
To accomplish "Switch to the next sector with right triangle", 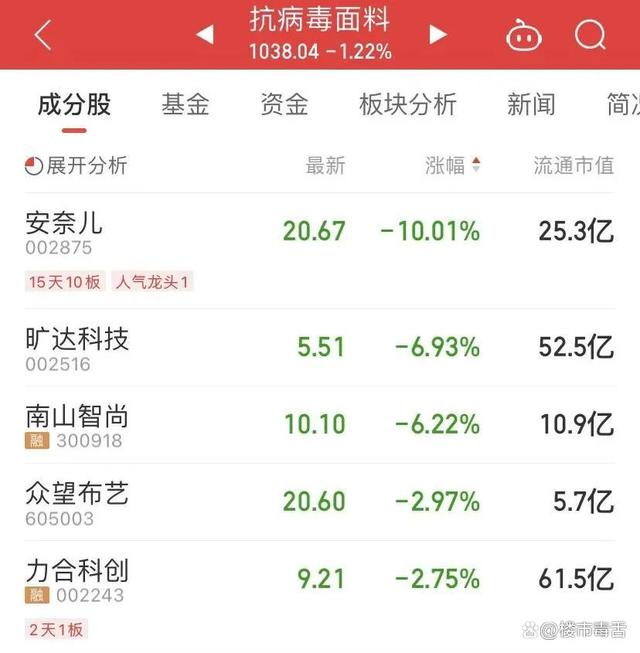I will [x=437, y=35].
